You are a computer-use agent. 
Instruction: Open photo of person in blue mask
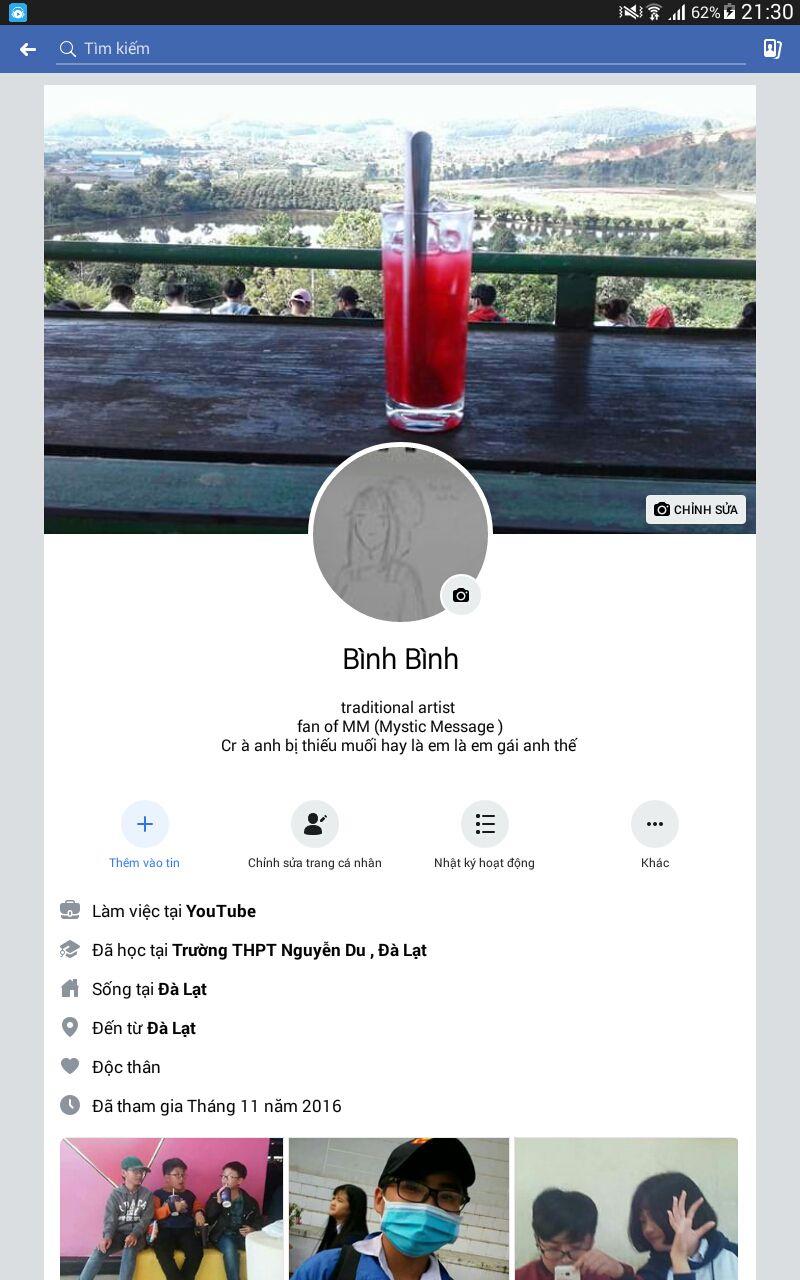[399, 1208]
